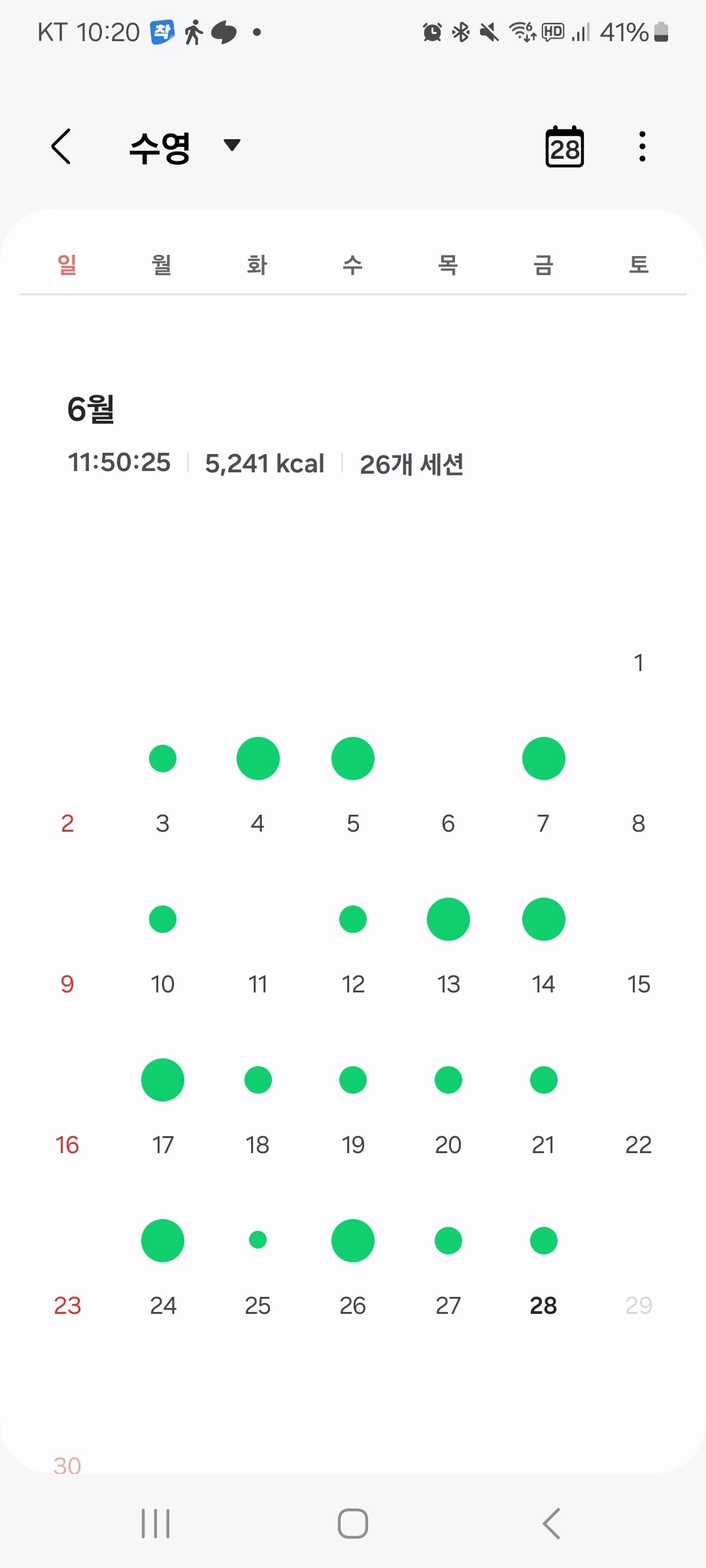Expand the 수영 exercise type dropdown

tap(231, 144)
